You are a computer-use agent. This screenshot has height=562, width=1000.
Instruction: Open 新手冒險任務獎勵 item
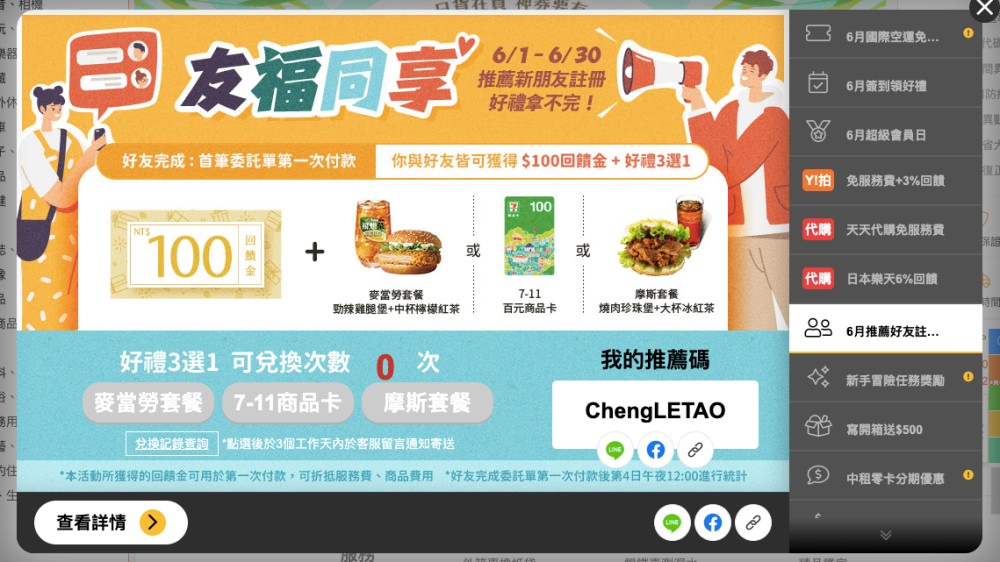[x=885, y=379]
